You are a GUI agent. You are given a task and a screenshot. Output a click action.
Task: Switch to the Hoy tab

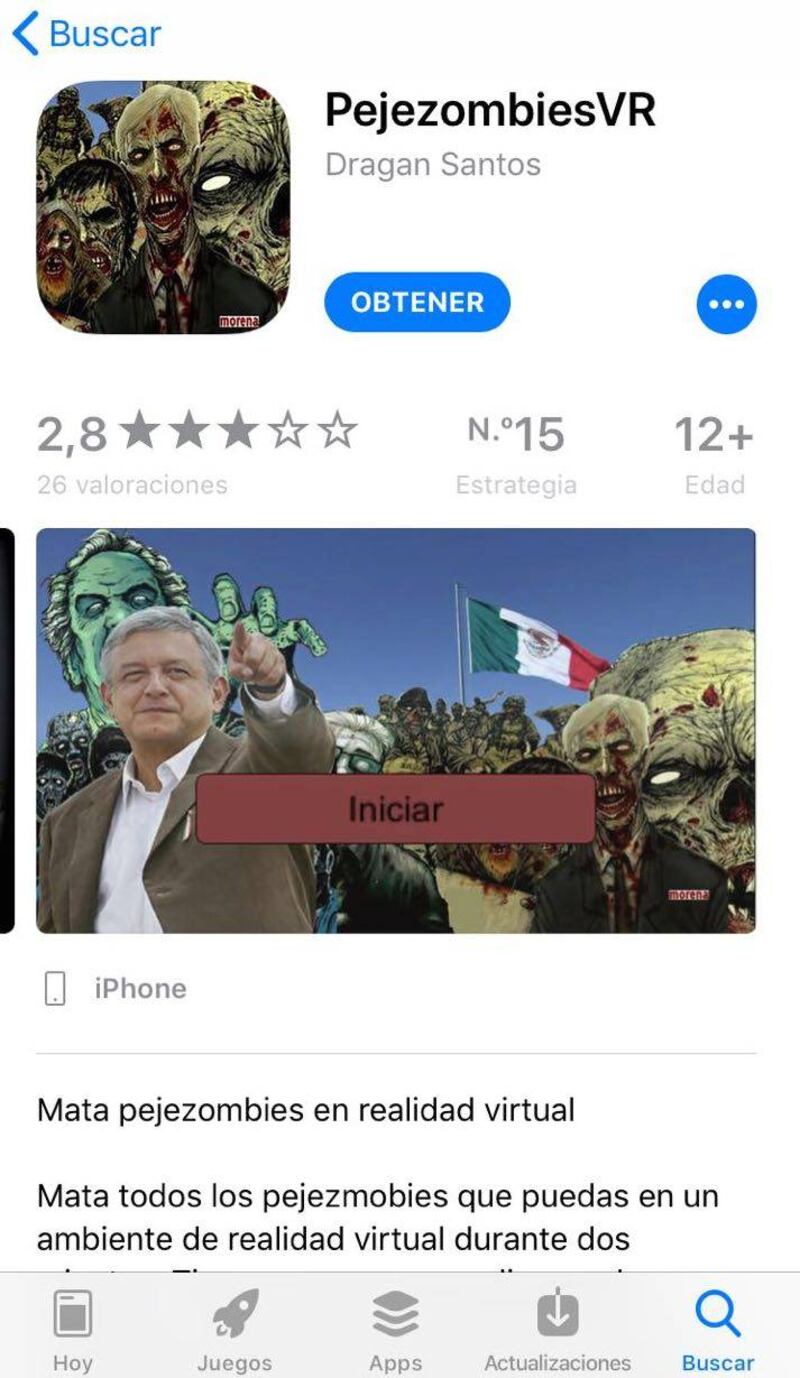click(72, 1329)
